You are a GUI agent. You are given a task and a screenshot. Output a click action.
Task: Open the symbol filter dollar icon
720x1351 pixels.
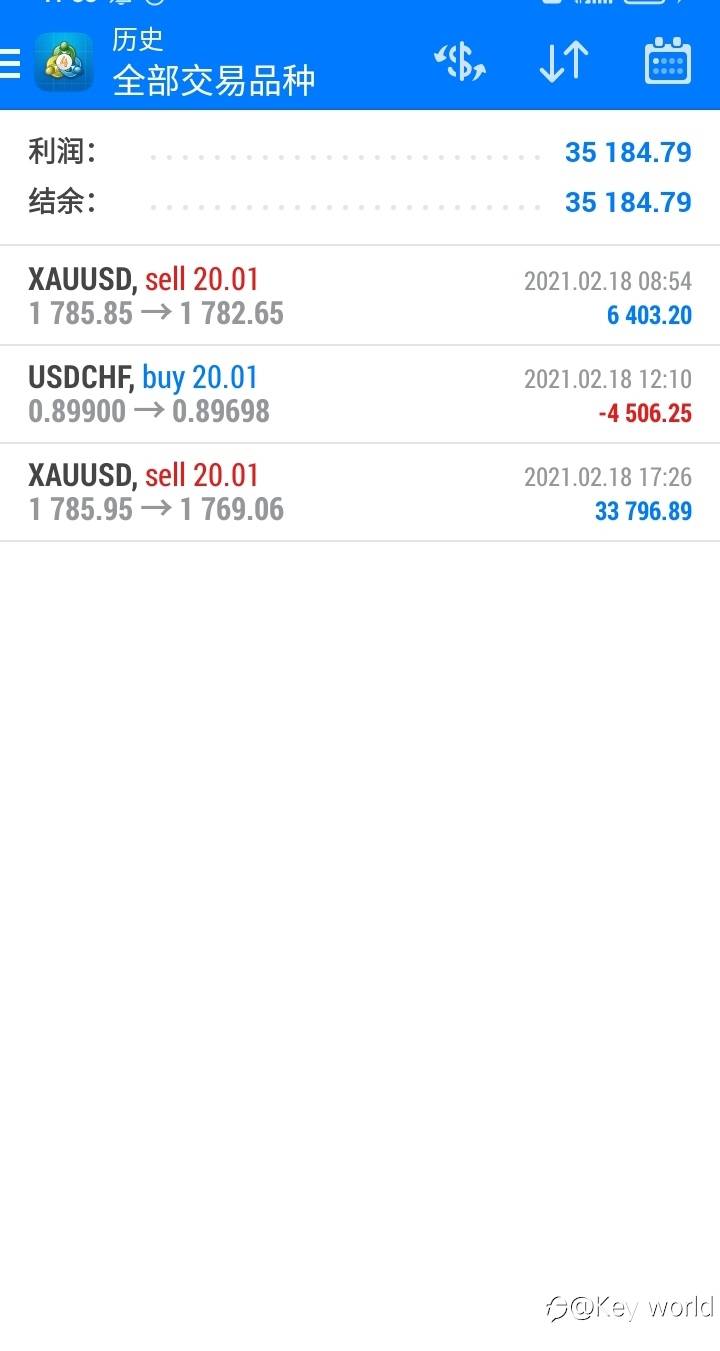tap(460, 63)
